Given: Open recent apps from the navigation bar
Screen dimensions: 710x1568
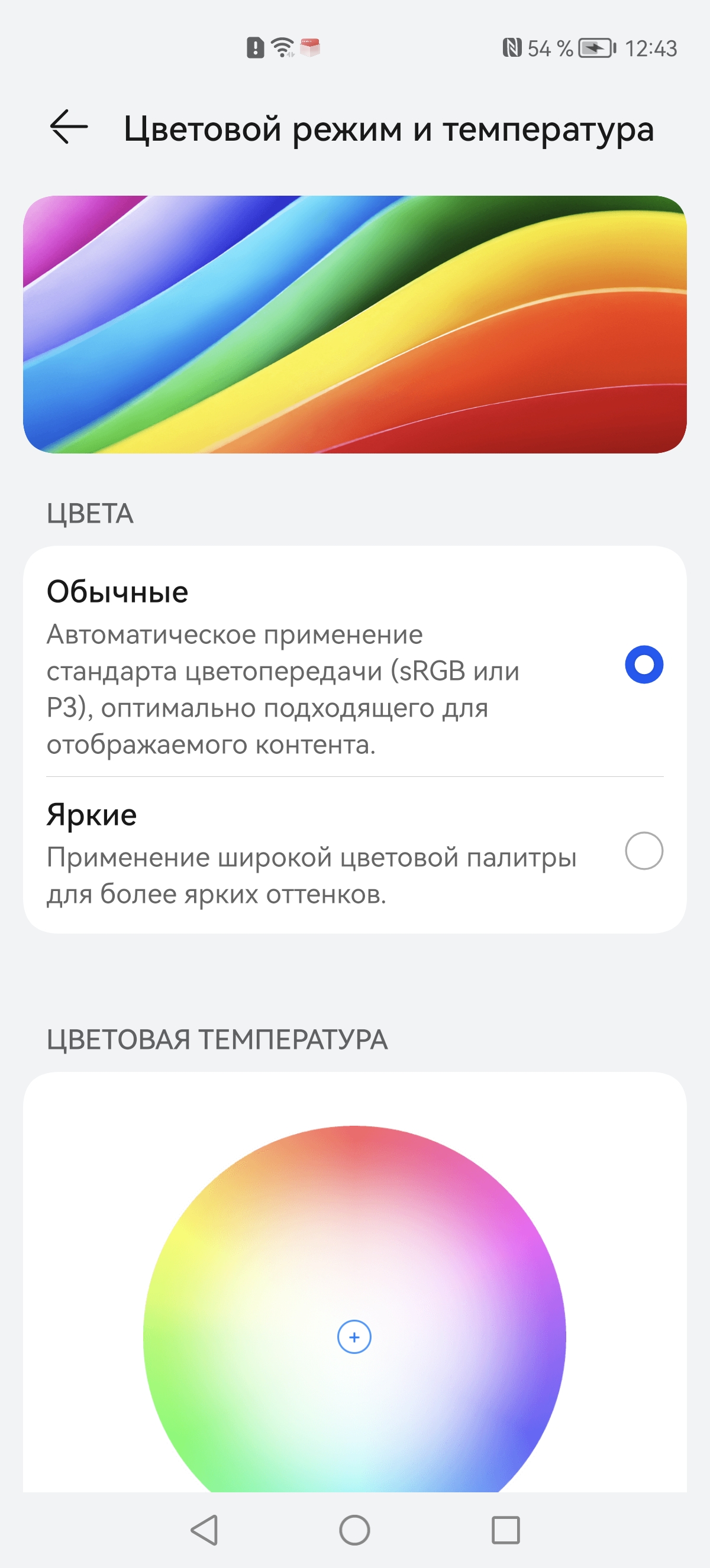Looking at the screenshot, I should tap(505, 1530).
